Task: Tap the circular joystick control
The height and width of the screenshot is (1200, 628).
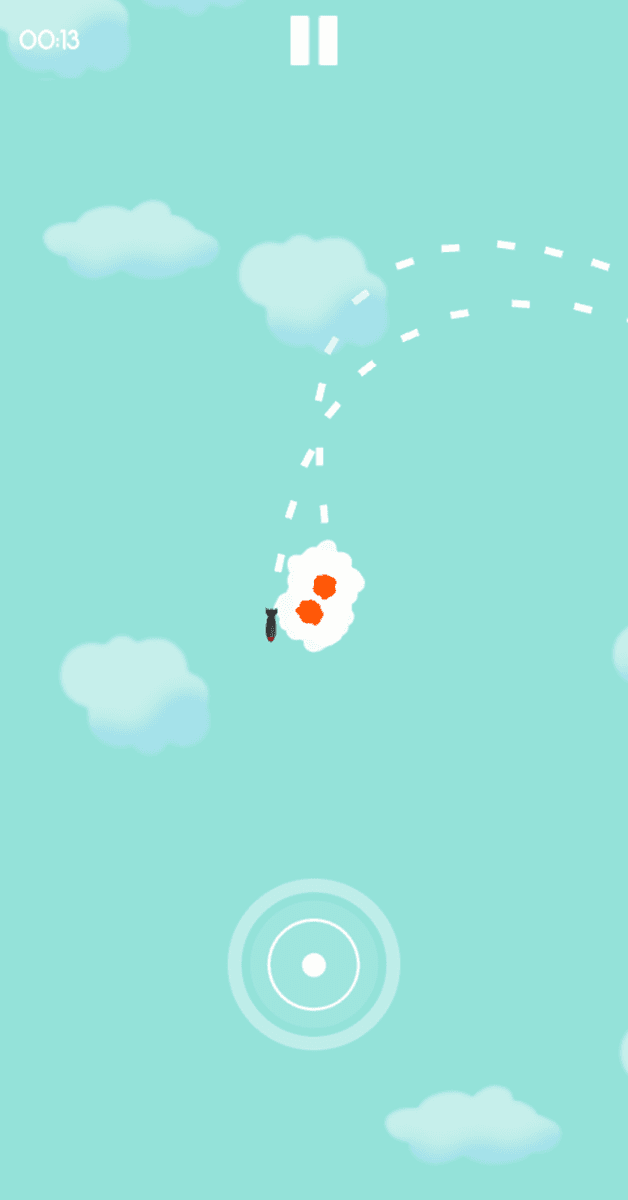Action: pyautogui.click(x=314, y=964)
